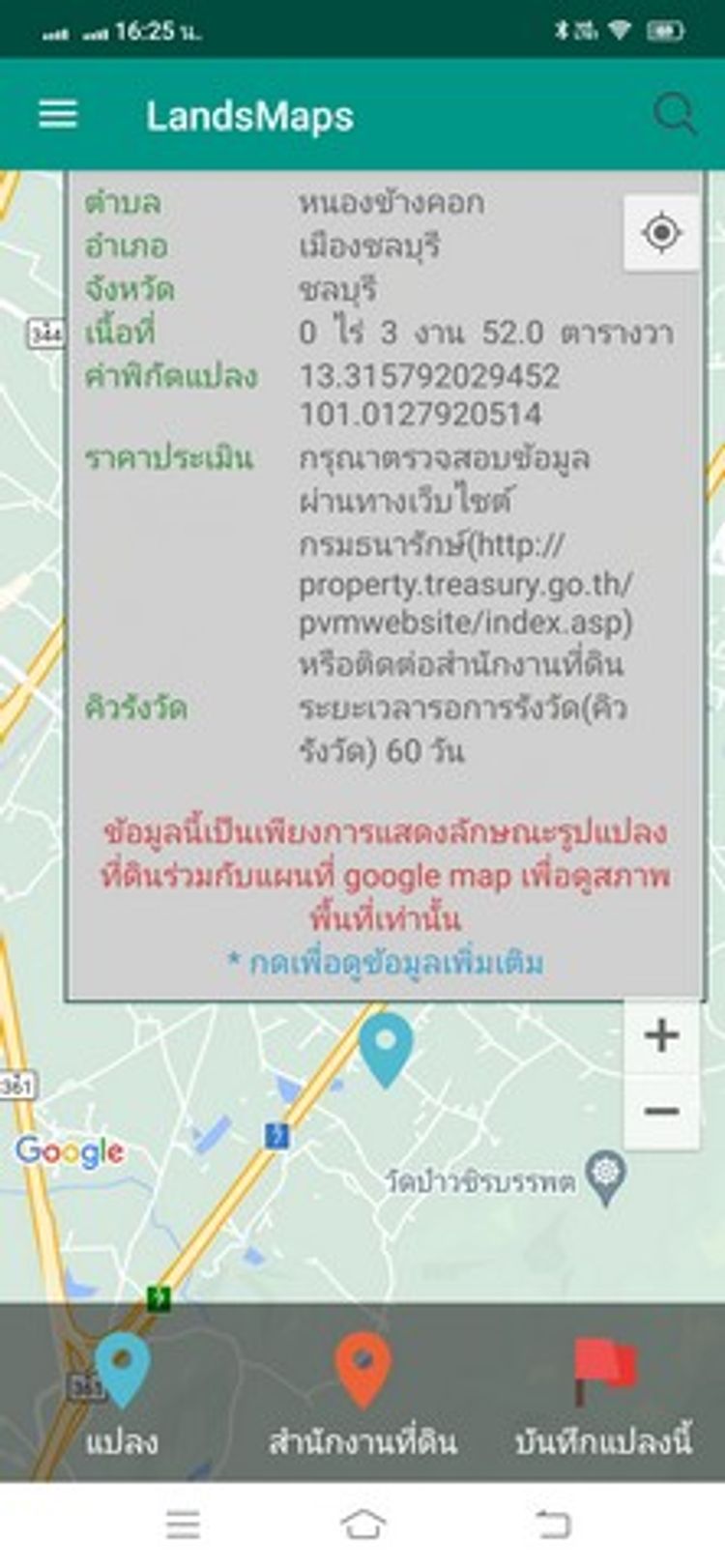Open วัดป่าวชิรบรรพต place marker

point(606,1176)
